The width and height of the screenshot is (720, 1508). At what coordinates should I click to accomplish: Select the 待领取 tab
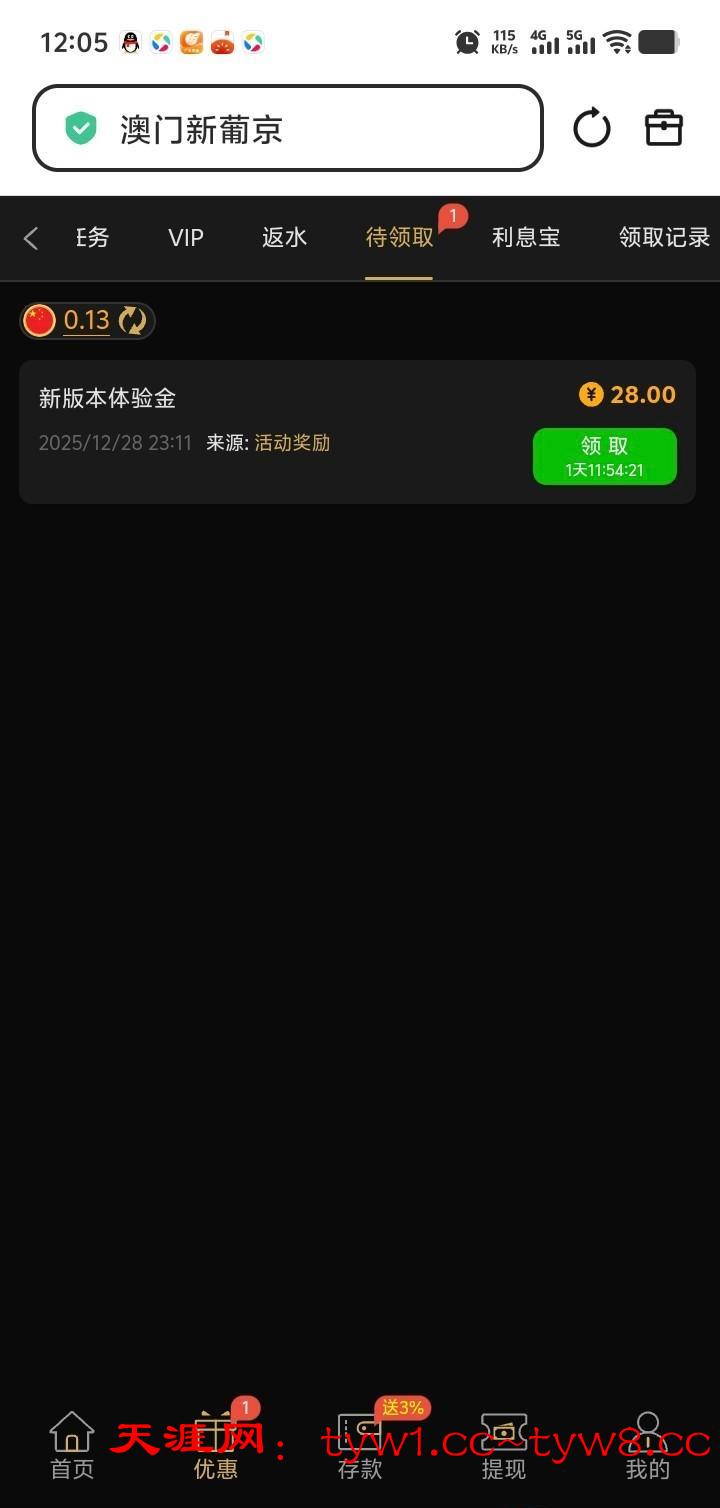tap(399, 238)
